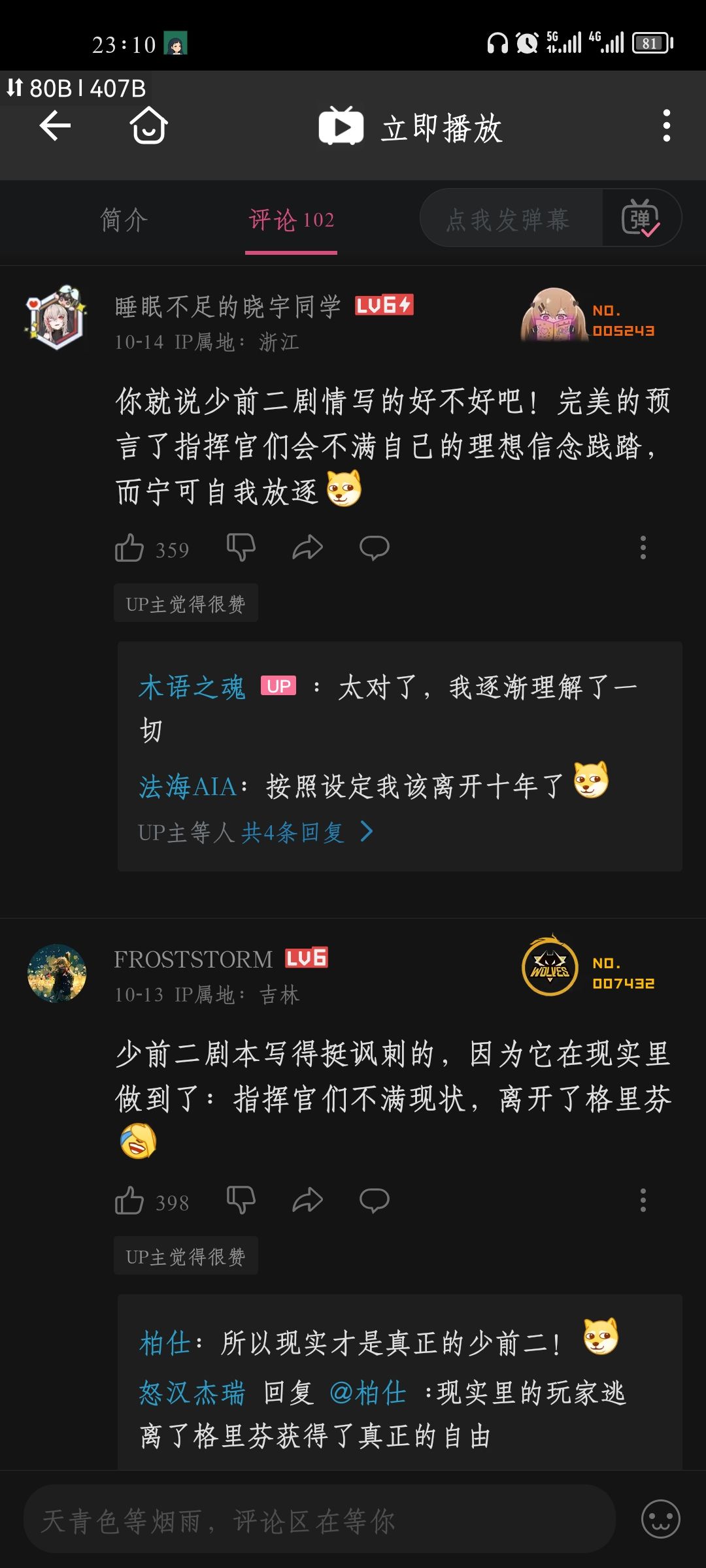The height and width of the screenshot is (1568, 706).
Task: Tap the comment input box at bottom
Action: coord(319,1519)
